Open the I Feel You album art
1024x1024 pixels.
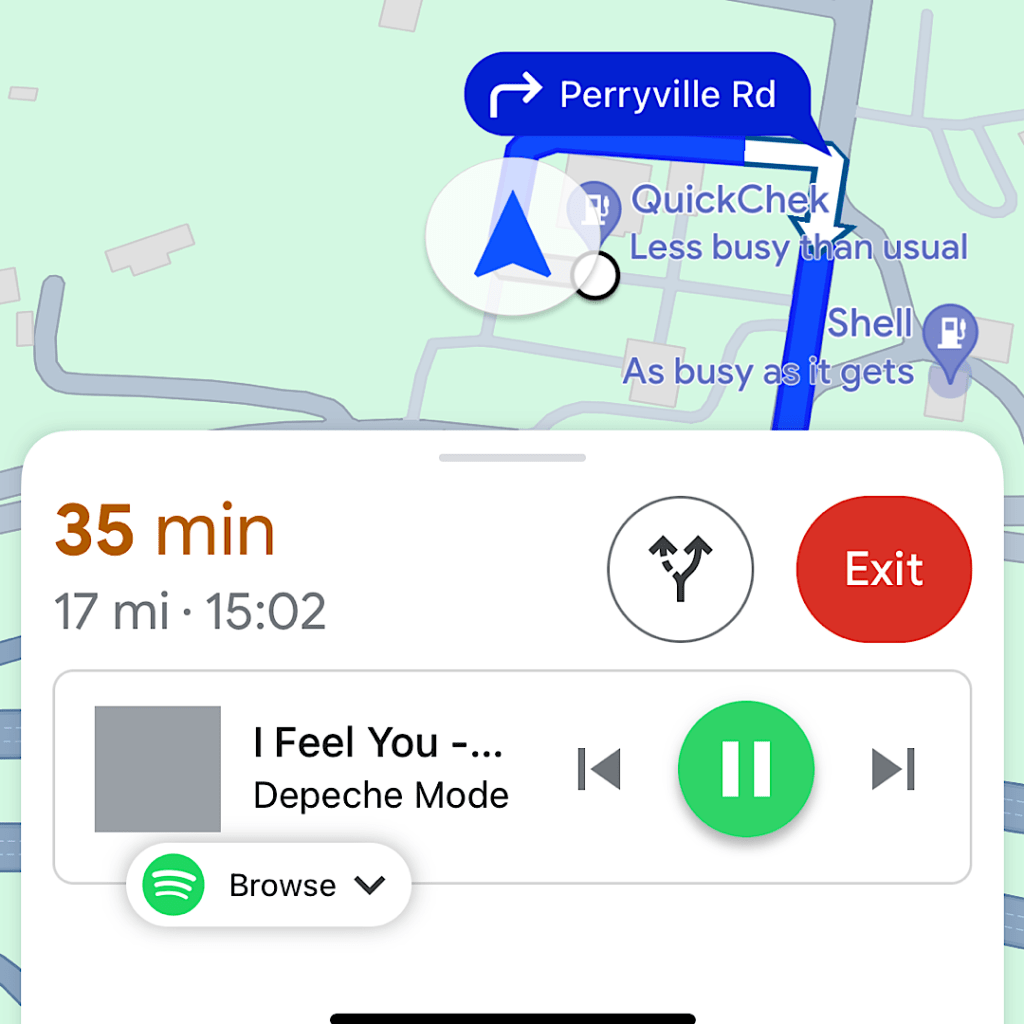click(x=158, y=769)
